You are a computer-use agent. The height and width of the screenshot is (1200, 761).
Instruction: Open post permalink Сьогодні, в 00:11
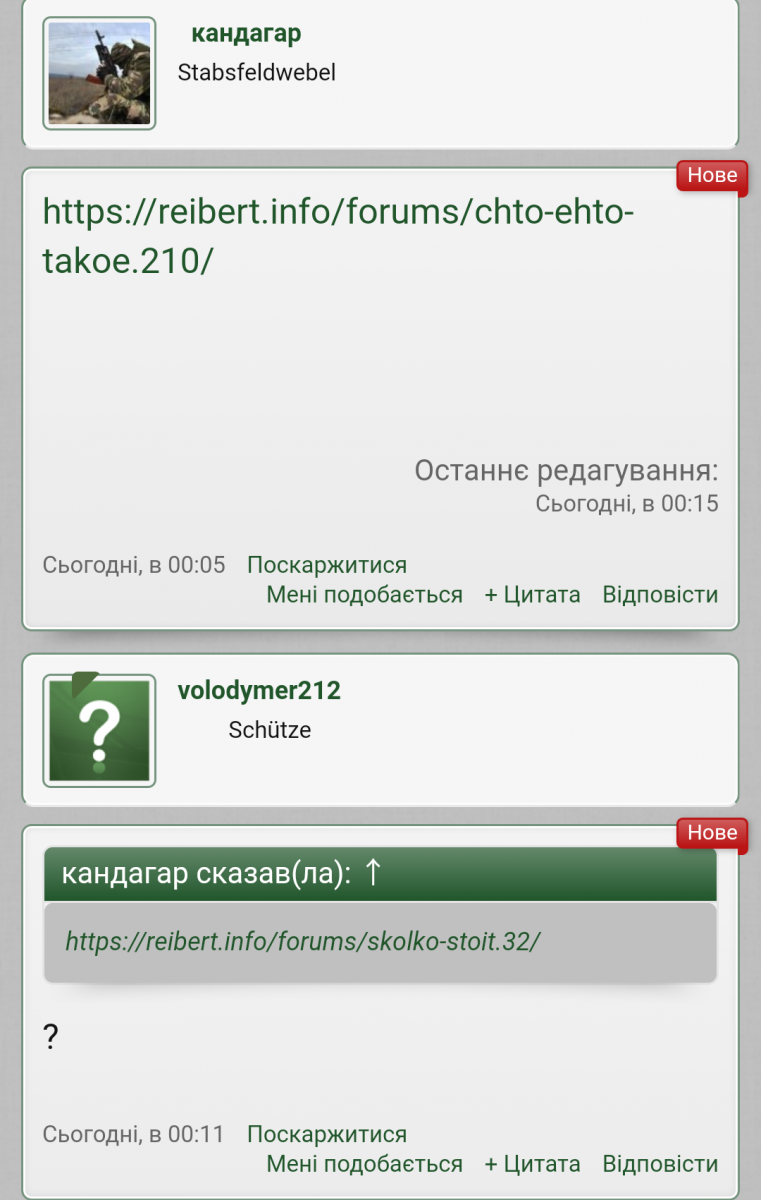point(134,1134)
